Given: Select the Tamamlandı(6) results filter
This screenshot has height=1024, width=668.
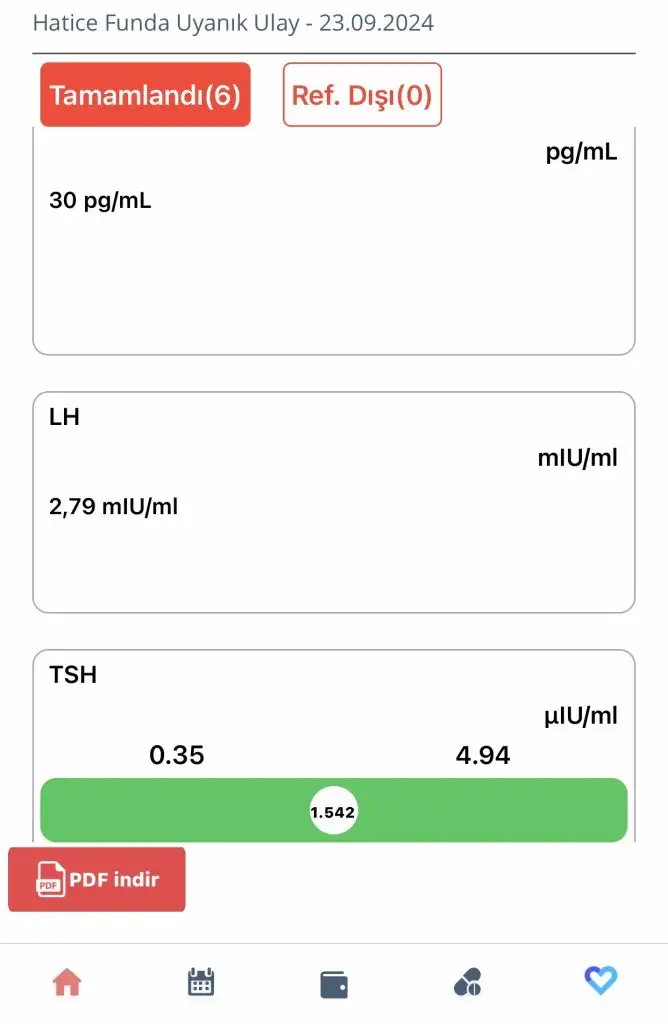Looking at the screenshot, I should [x=145, y=95].
